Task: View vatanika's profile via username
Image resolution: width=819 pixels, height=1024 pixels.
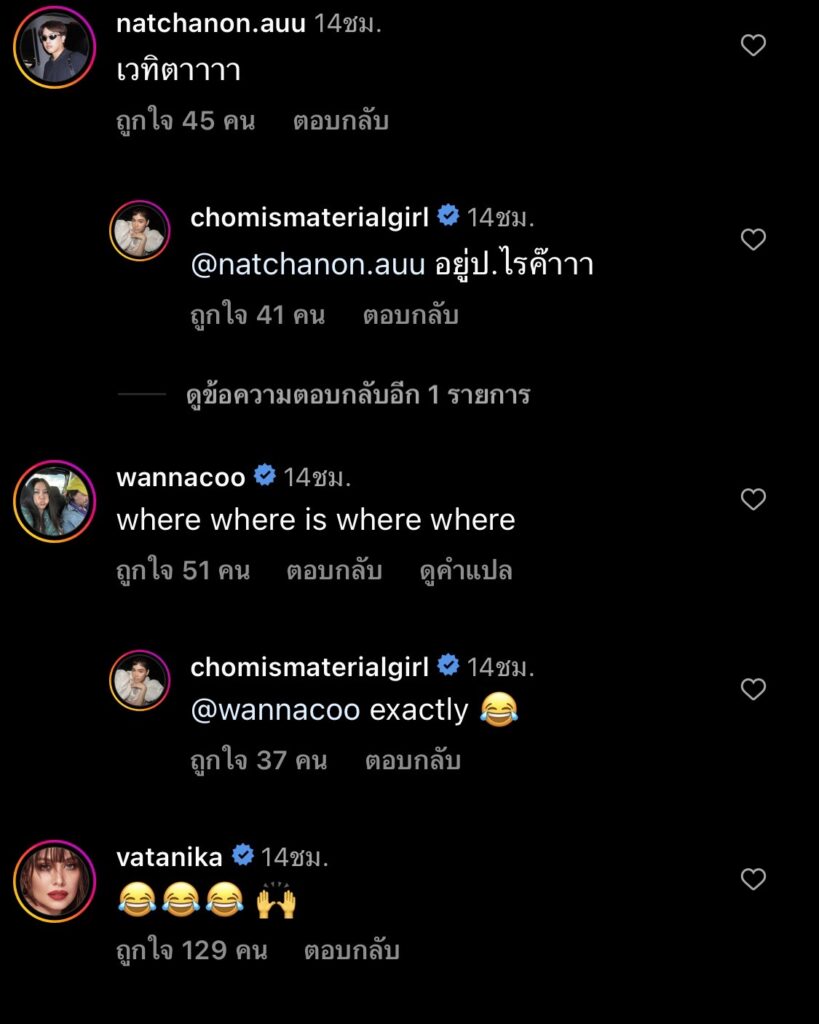Action: 169,856
